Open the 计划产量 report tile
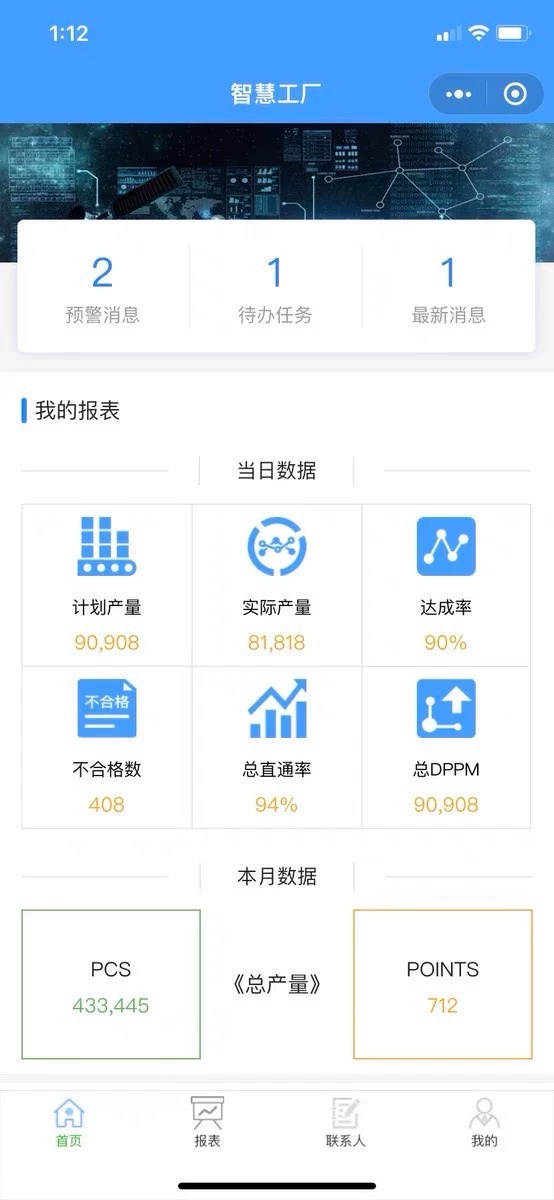Viewport: 554px width, 1200px height. [x=107, y=585]
